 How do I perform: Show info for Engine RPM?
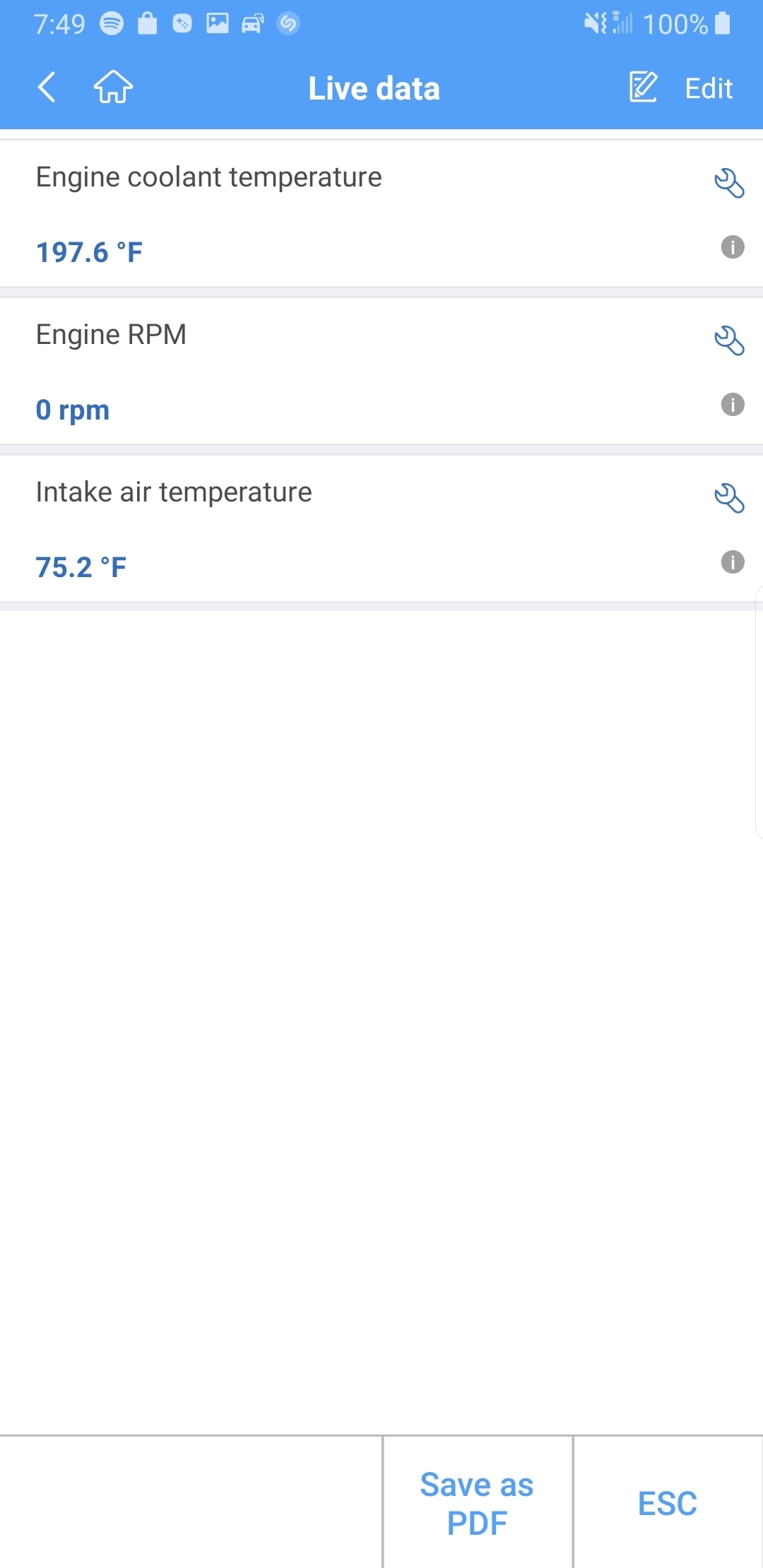[x=733, y=405]
